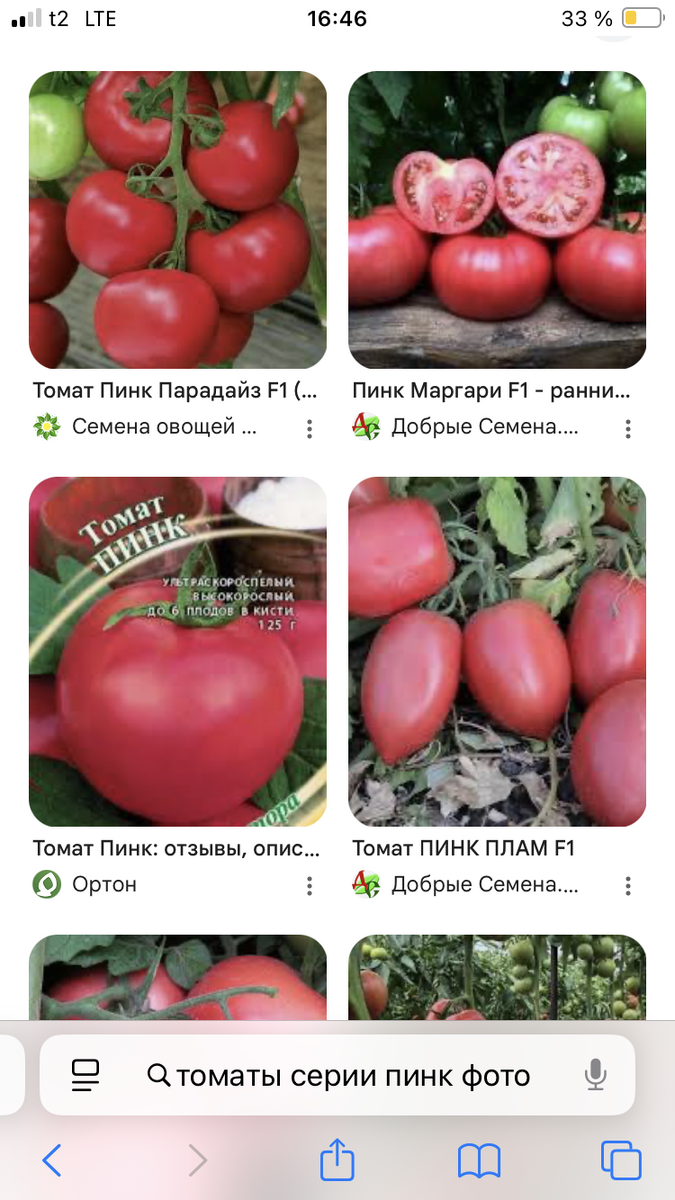Open the options menu for Семена овощей result
Viewport: 675px width, 1200px height.
coord(310,429)
